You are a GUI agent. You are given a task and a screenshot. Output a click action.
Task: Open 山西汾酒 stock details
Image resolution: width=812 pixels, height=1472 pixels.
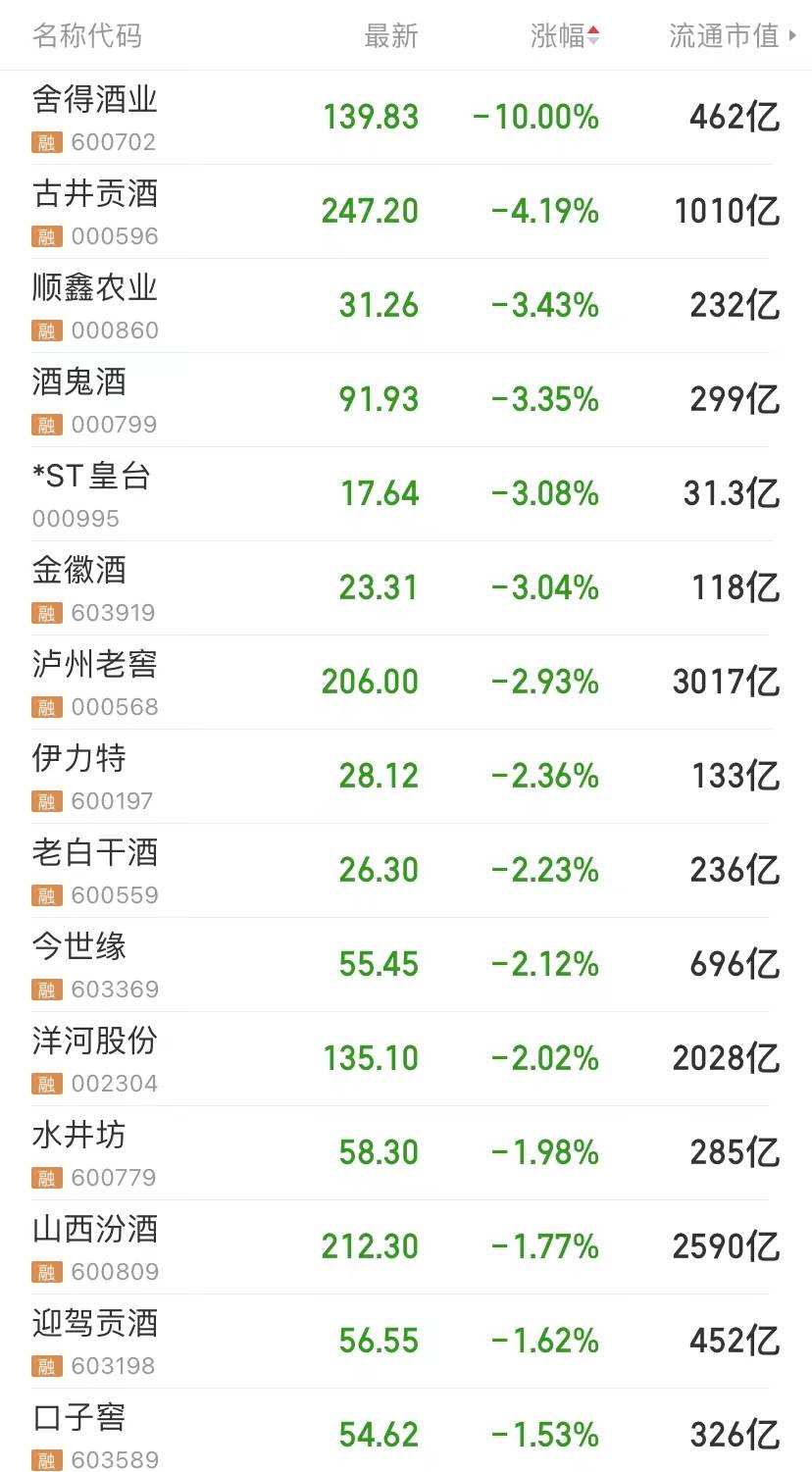tap(406, 1247)
